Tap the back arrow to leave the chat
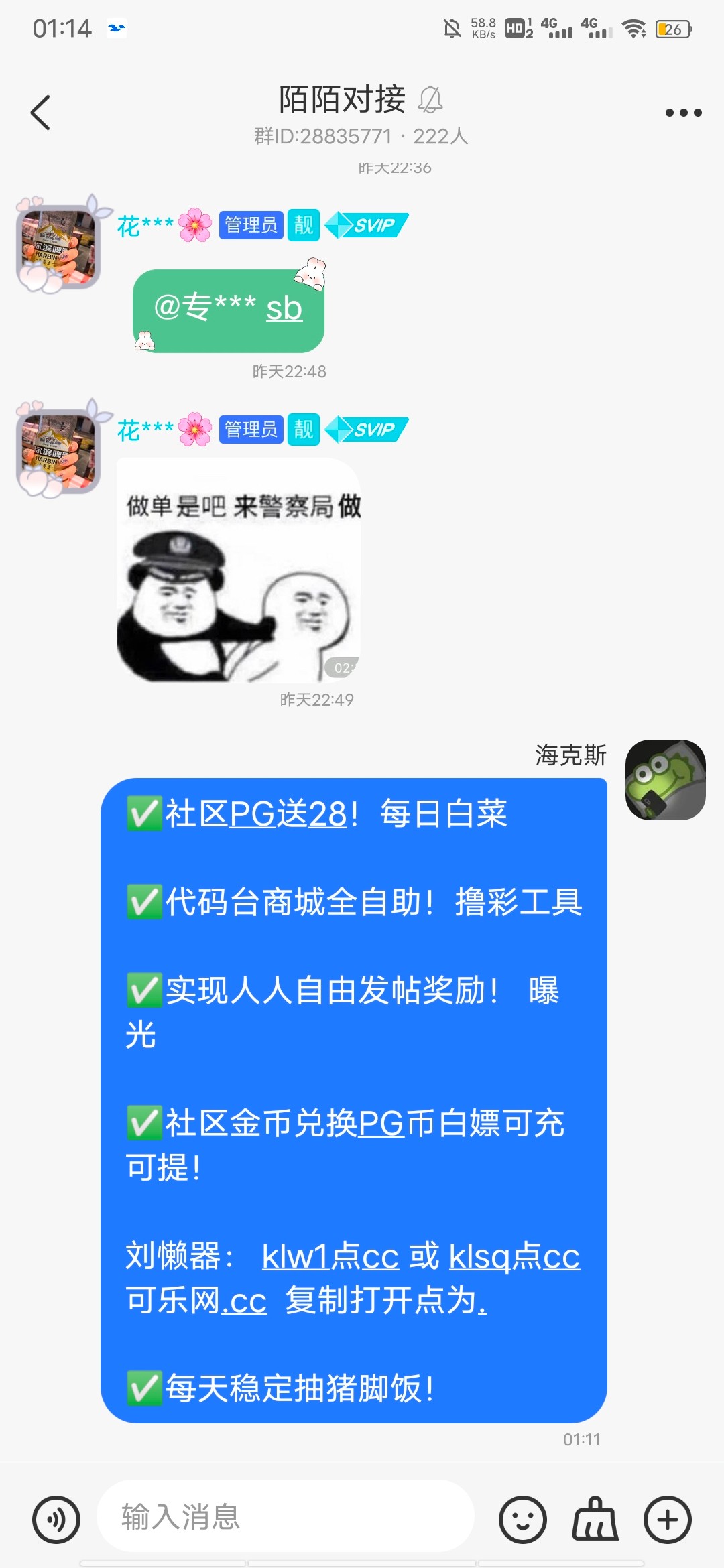The image size is (724, 1568). pos(42,111)
